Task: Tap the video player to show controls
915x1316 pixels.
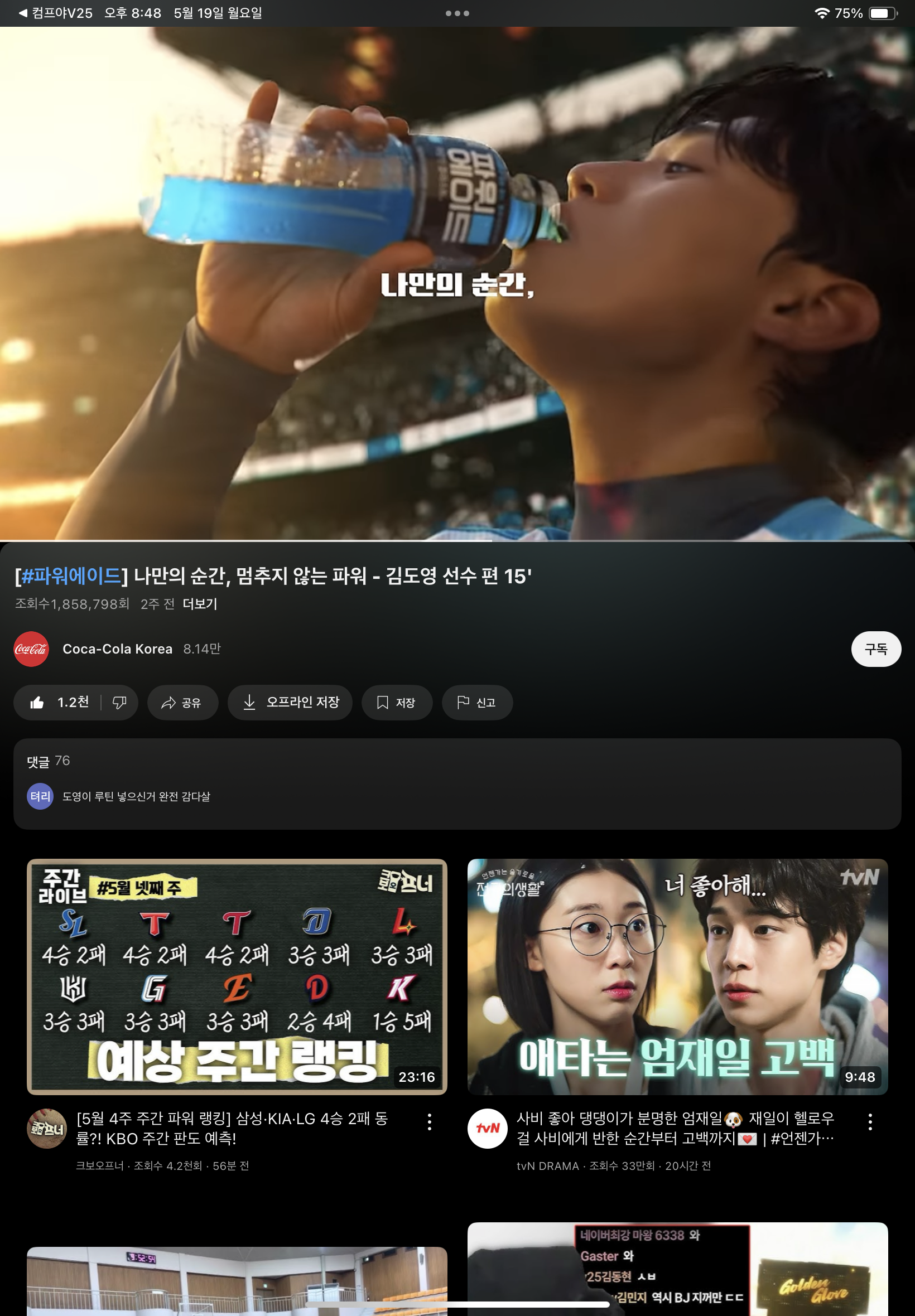Action: pos(457,343)
